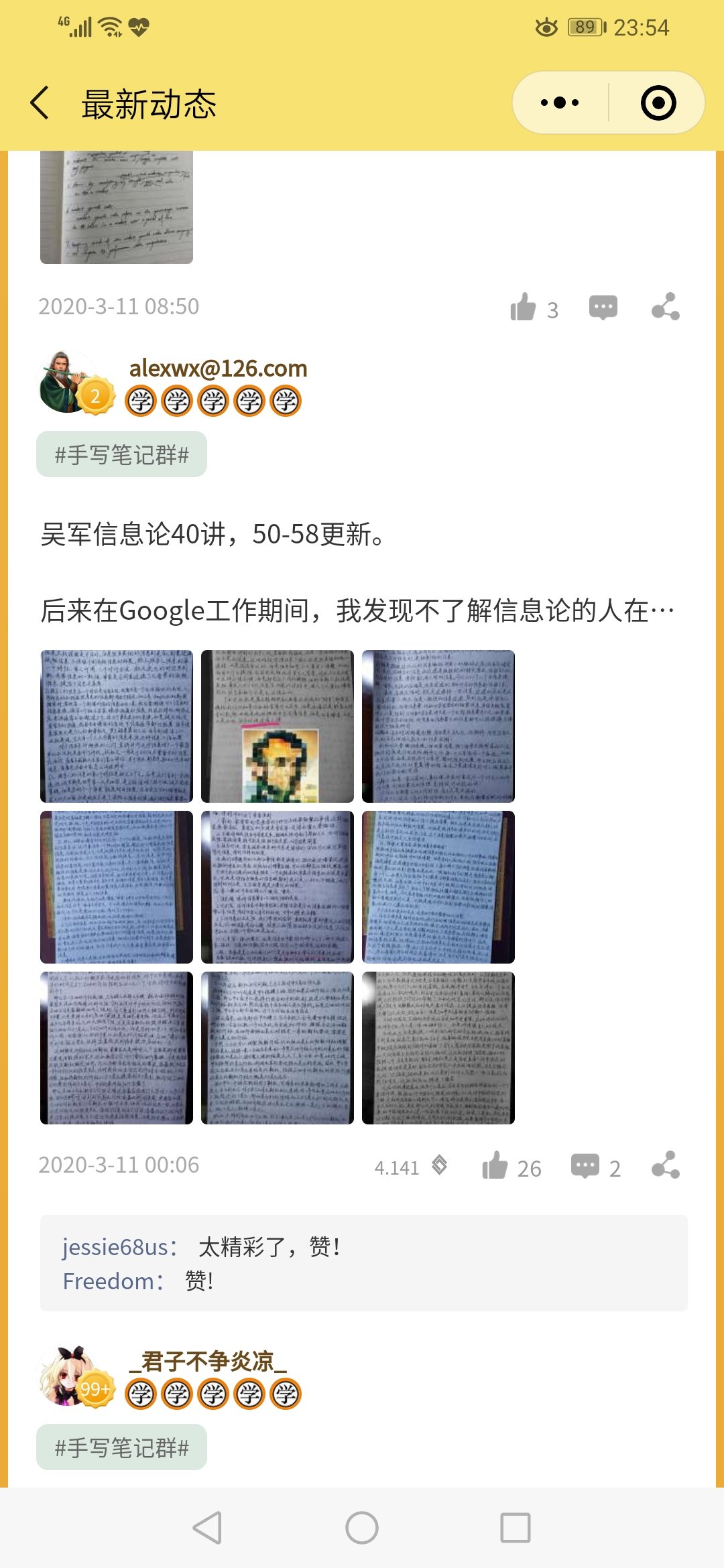Like alexwx's post with 26 likes
724x1568 pixels.
pyautogui.click(x=495, y=1167)
